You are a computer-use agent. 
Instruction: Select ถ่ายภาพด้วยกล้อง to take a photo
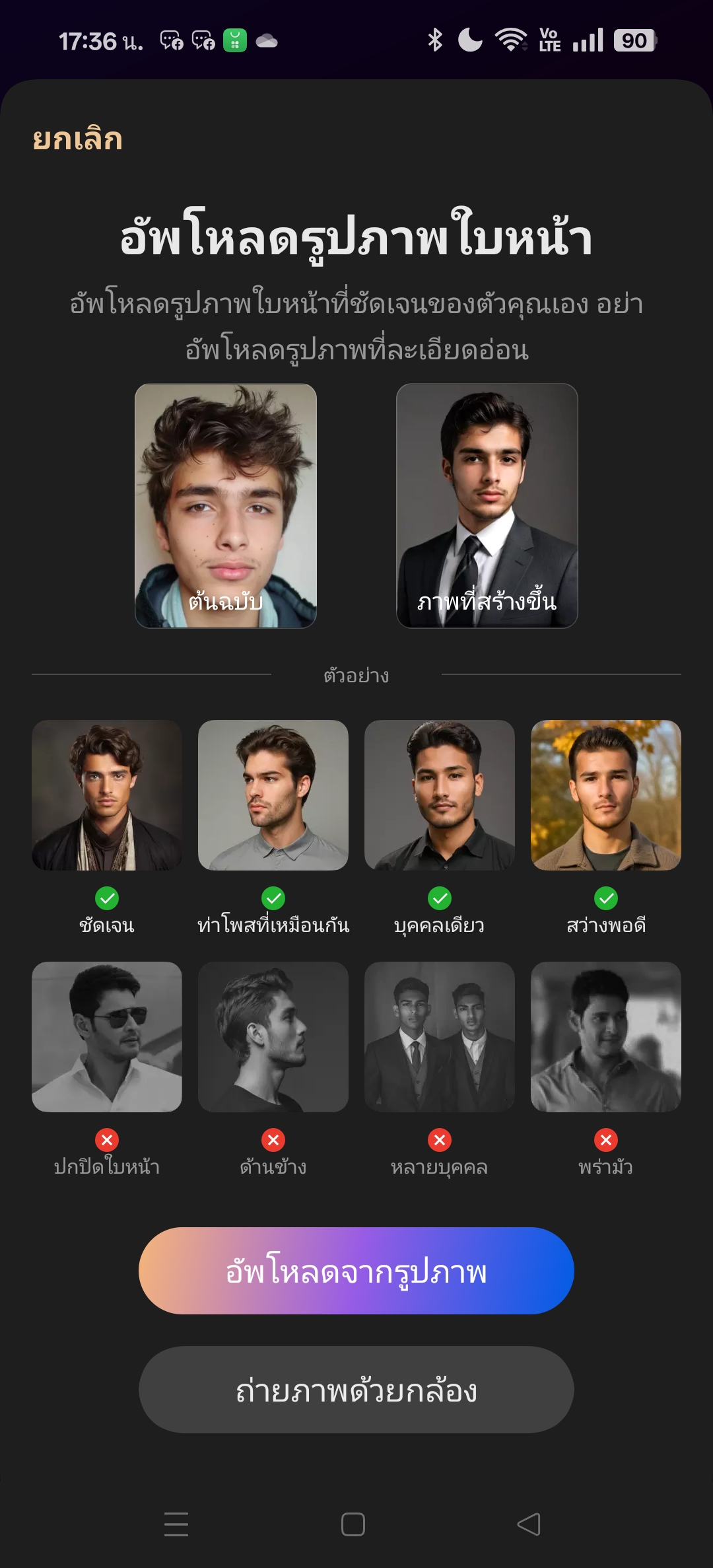356,1390
